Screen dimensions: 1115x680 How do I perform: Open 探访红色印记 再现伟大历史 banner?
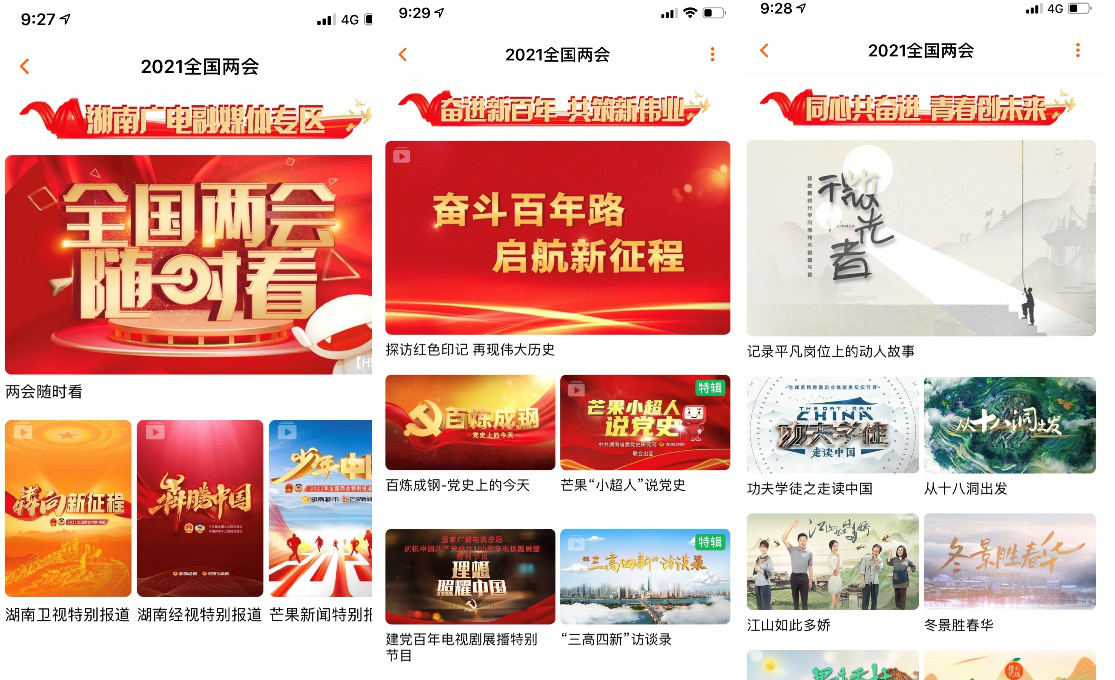[558, 238]
